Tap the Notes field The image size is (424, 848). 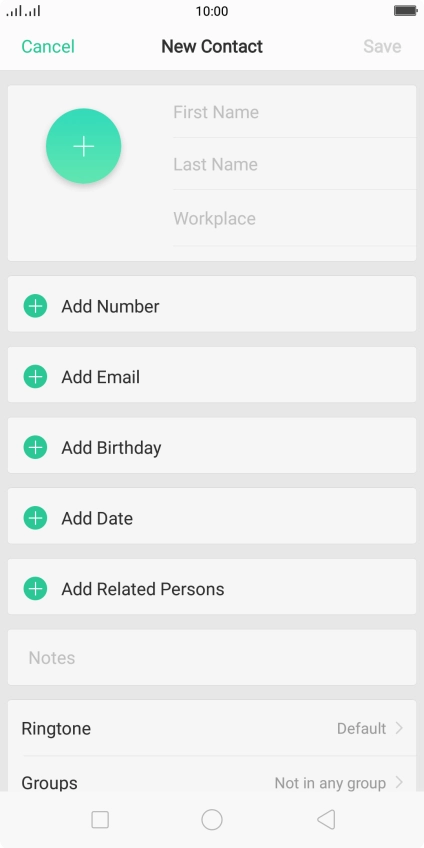[212, 658]
